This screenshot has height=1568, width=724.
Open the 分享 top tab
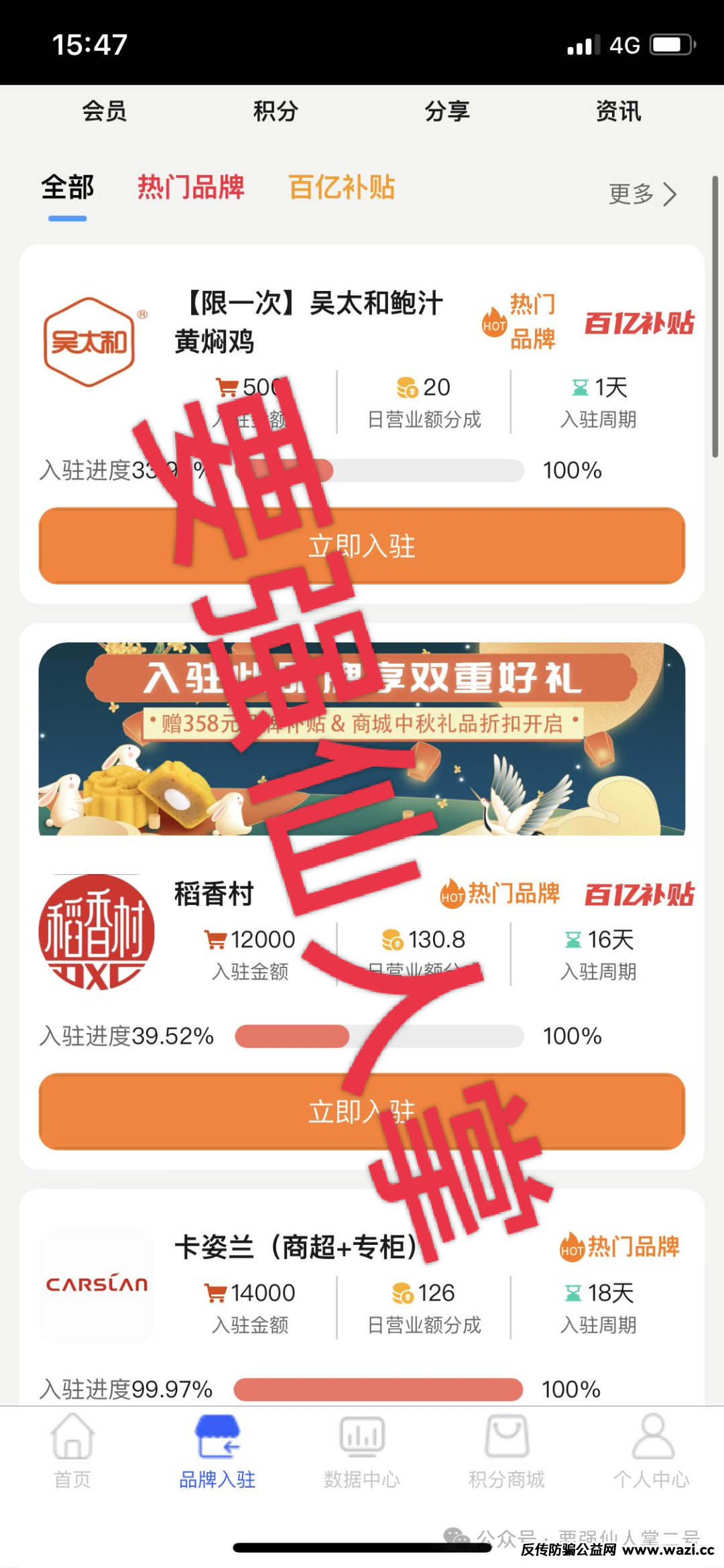(x=447, y=111)
